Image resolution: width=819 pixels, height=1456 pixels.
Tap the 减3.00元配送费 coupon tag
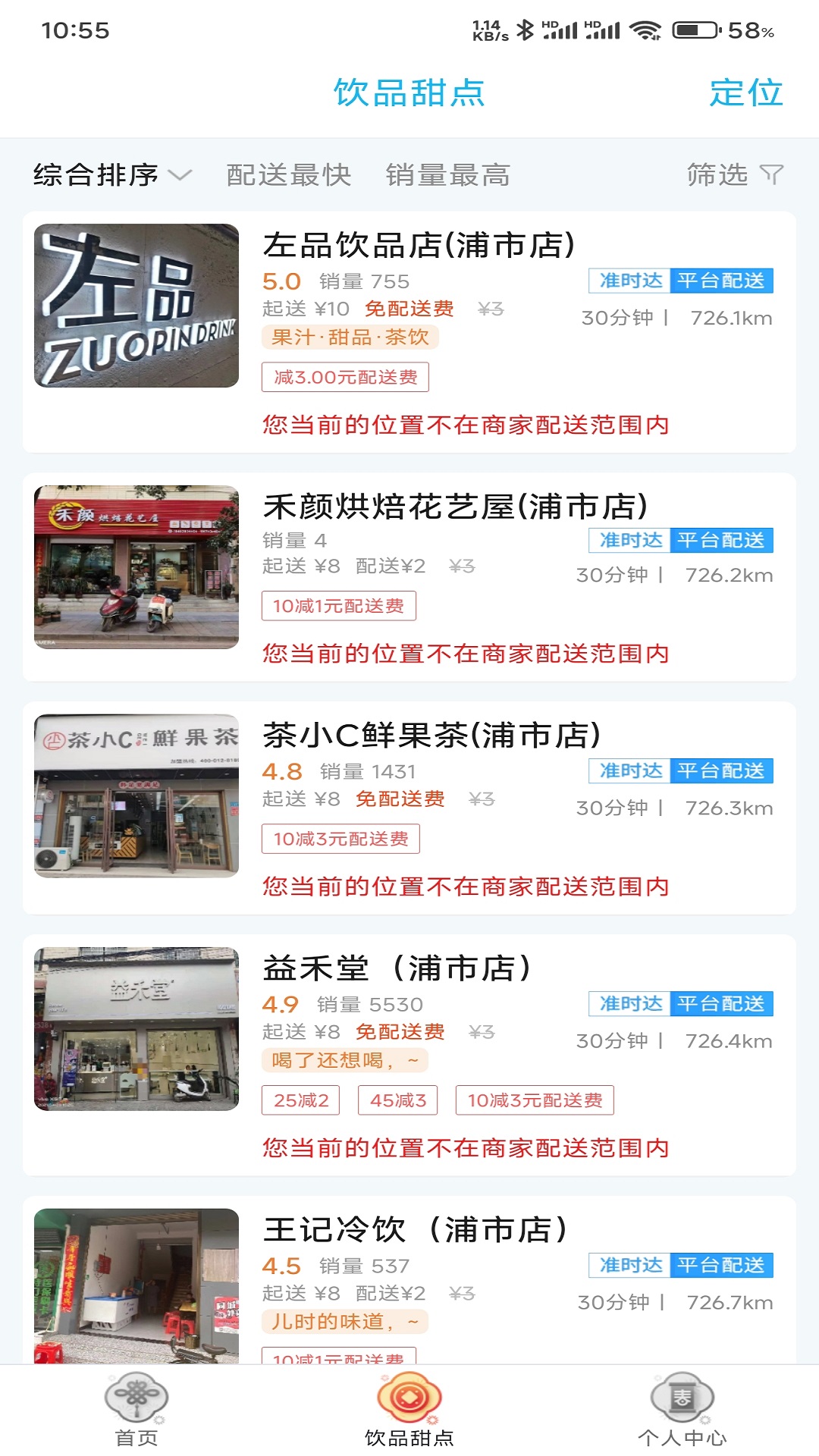(345, 377)
